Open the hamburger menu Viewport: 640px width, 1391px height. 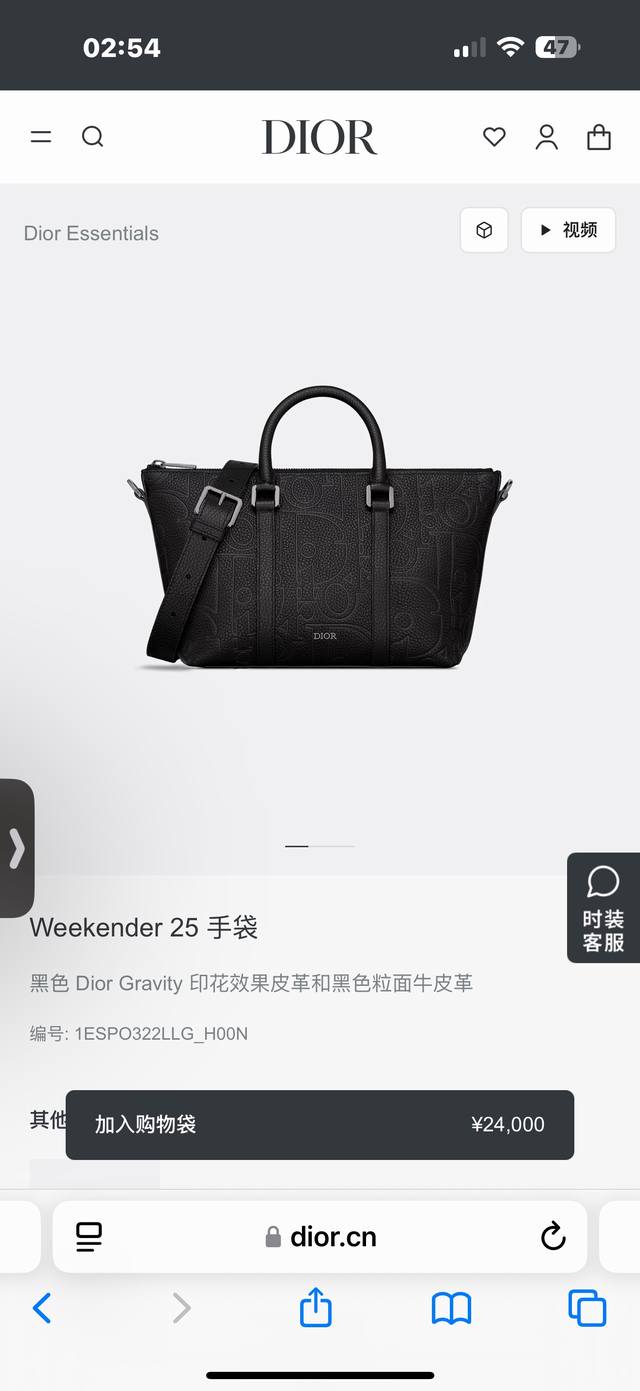[41, 137]
